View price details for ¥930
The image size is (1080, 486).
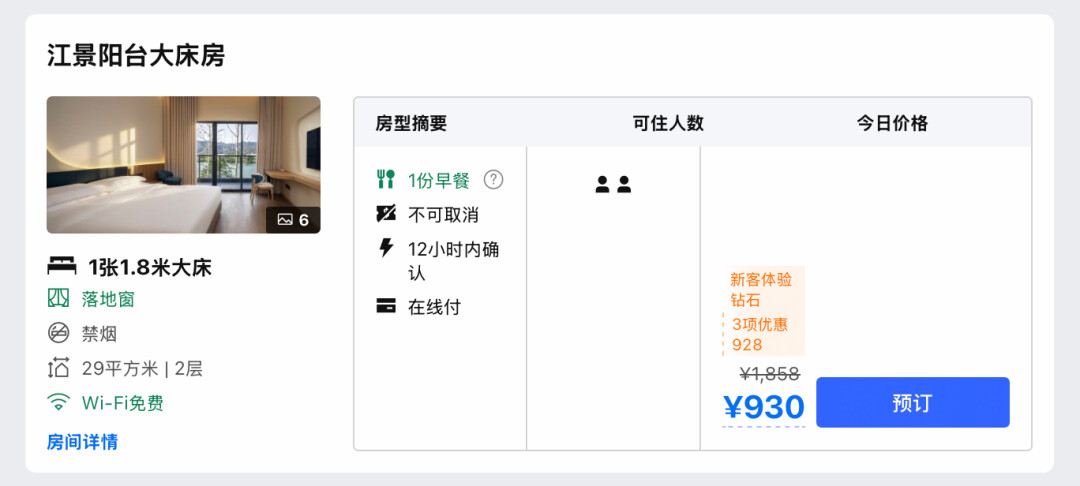(764, 407)
